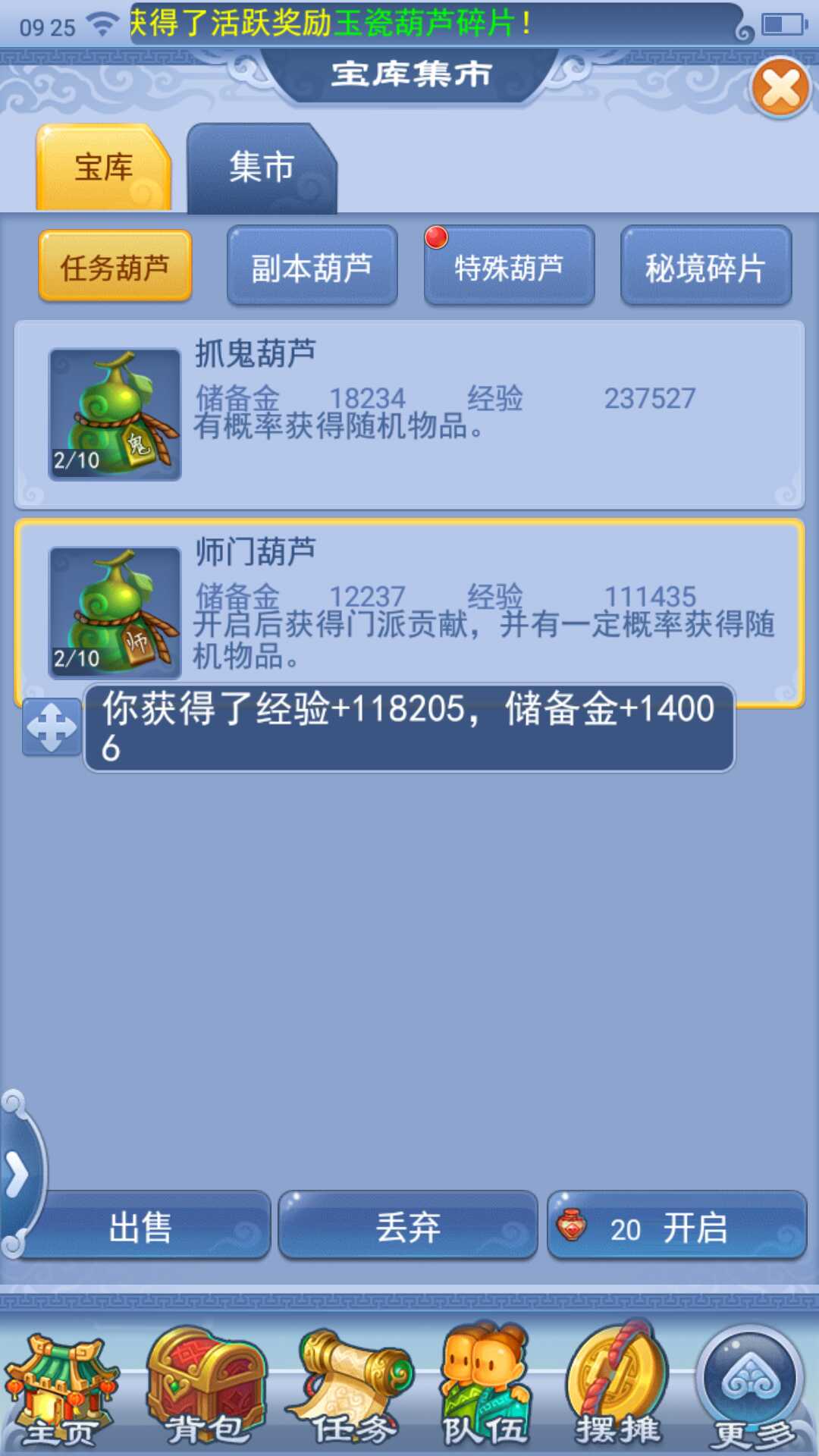819x1456 pixels.
Task: Open the 更多 menu
Action: (x=752, y=1392)
